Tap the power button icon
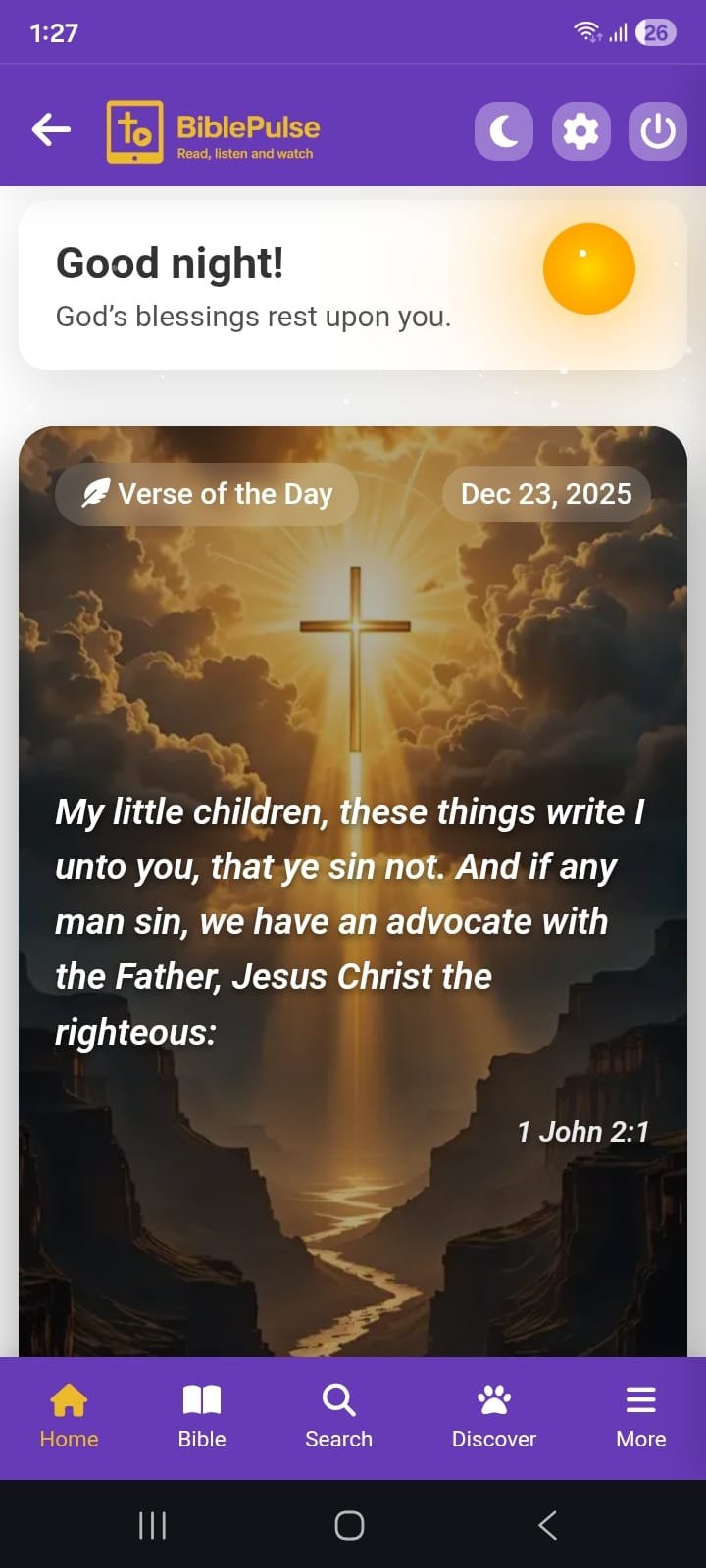This screenshot has height=1568, width=706. (x=657, y=131)
